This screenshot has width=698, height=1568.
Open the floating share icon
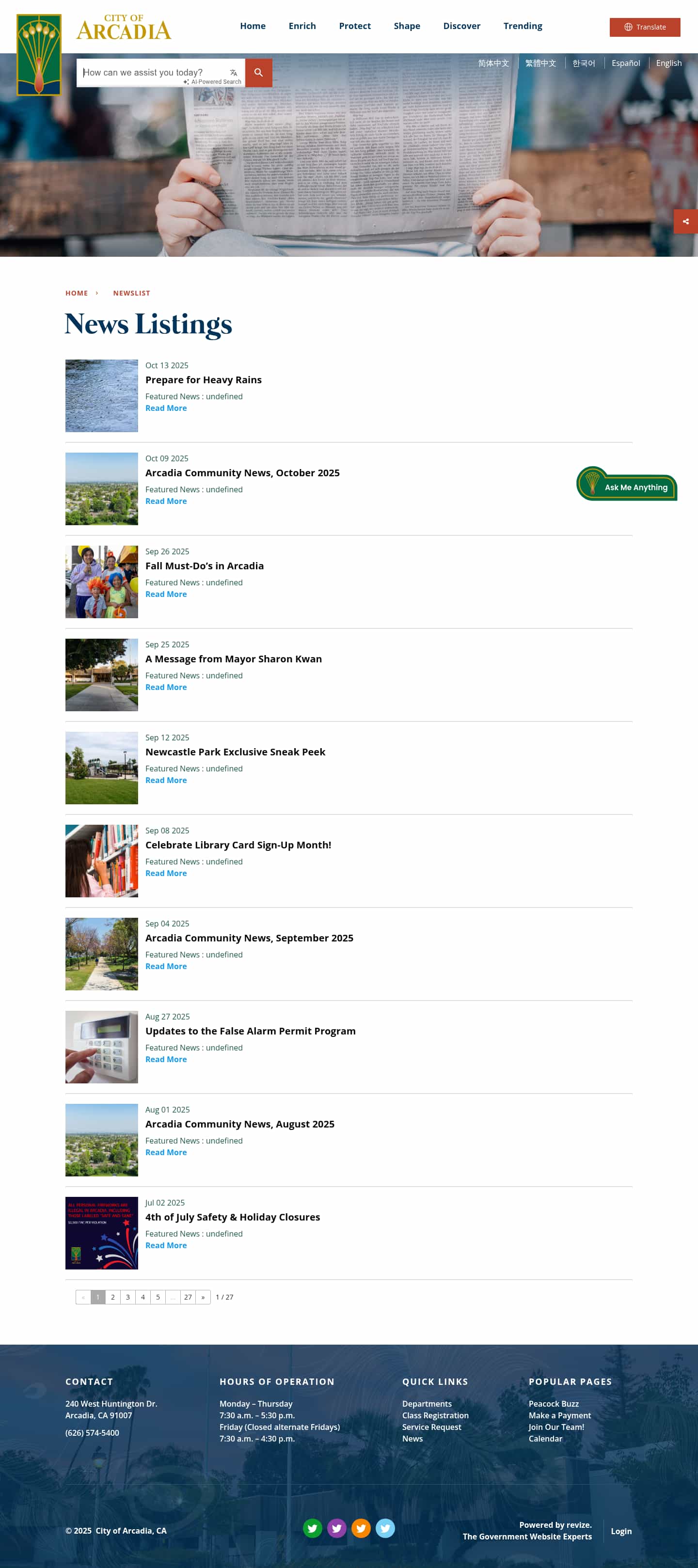686,221
